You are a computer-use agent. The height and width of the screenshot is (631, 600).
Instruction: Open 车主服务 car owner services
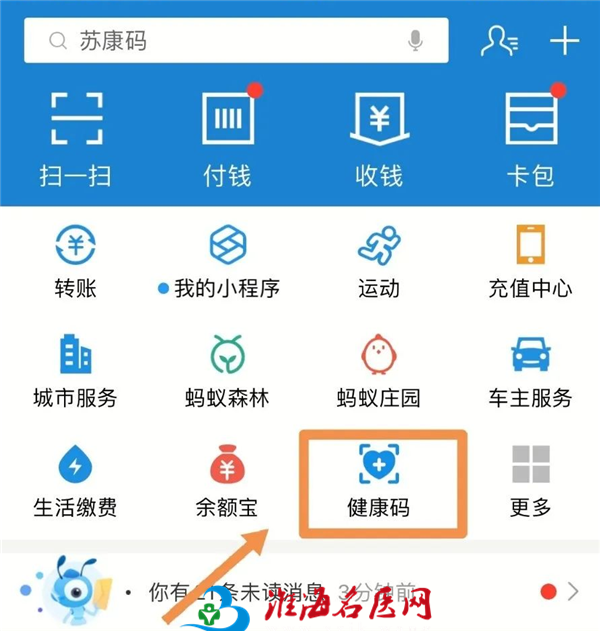530,370
